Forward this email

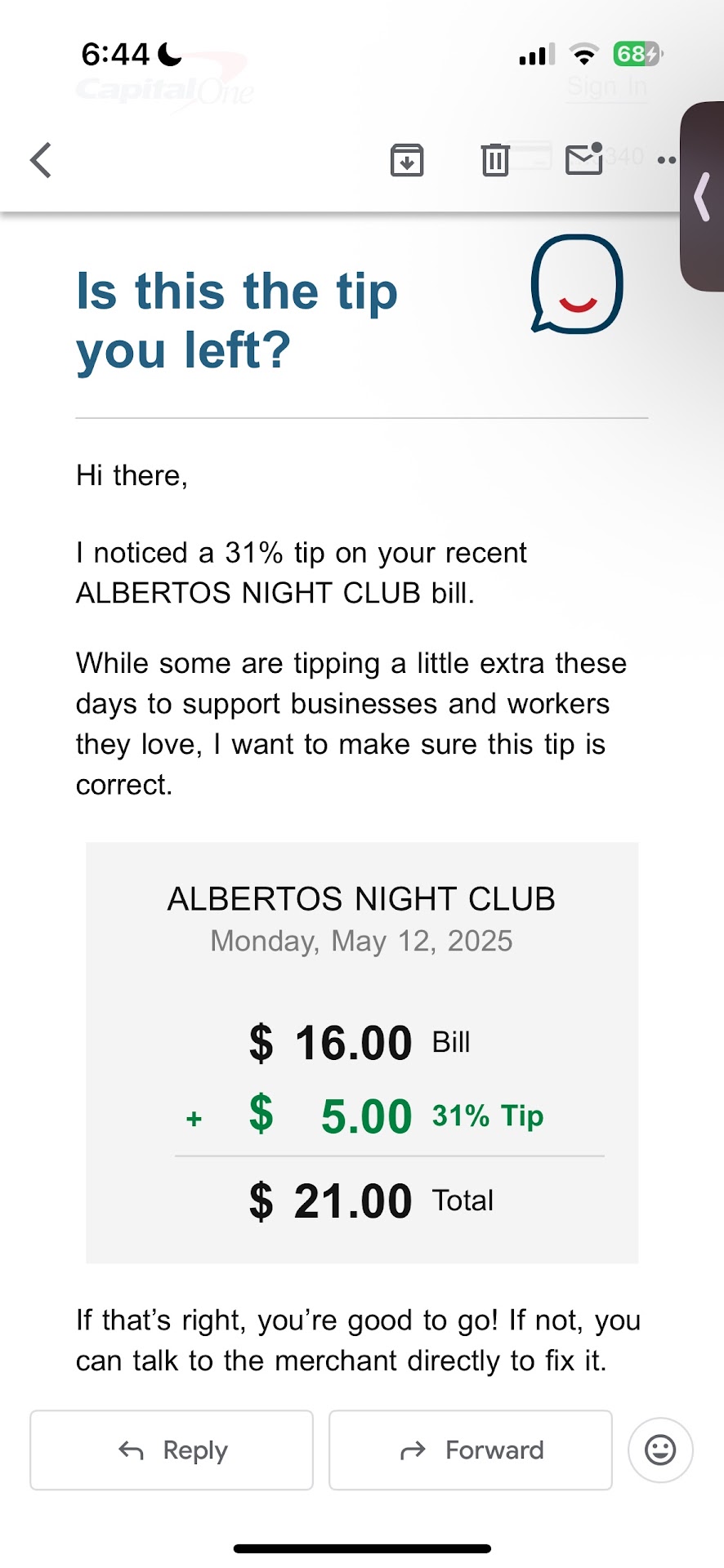471,1450
